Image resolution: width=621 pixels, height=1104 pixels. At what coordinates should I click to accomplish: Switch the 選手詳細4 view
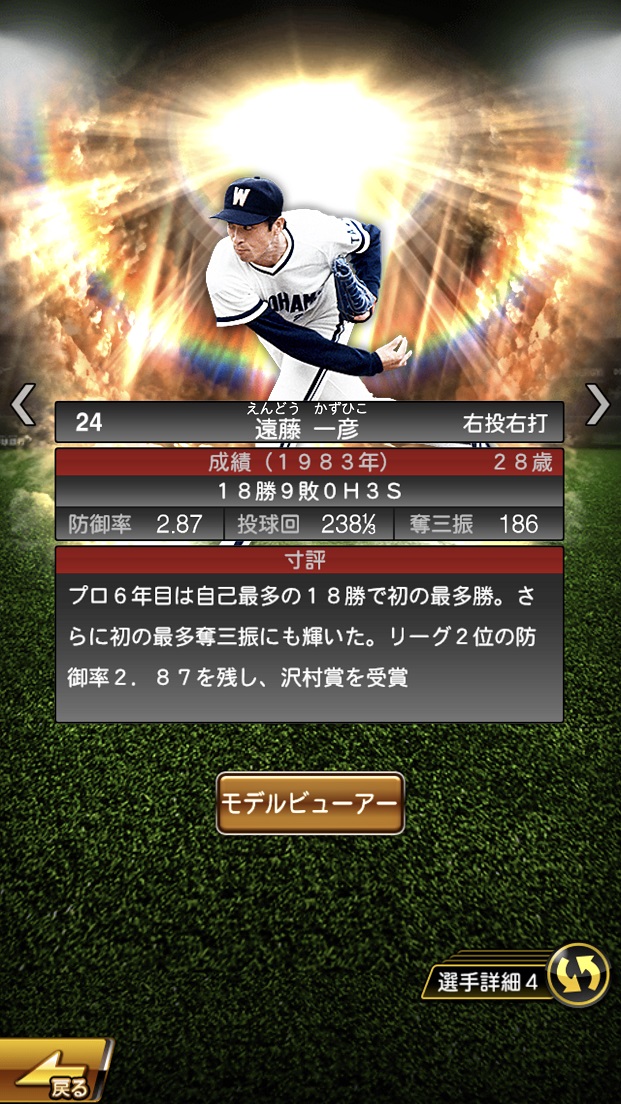coord(578,975)
